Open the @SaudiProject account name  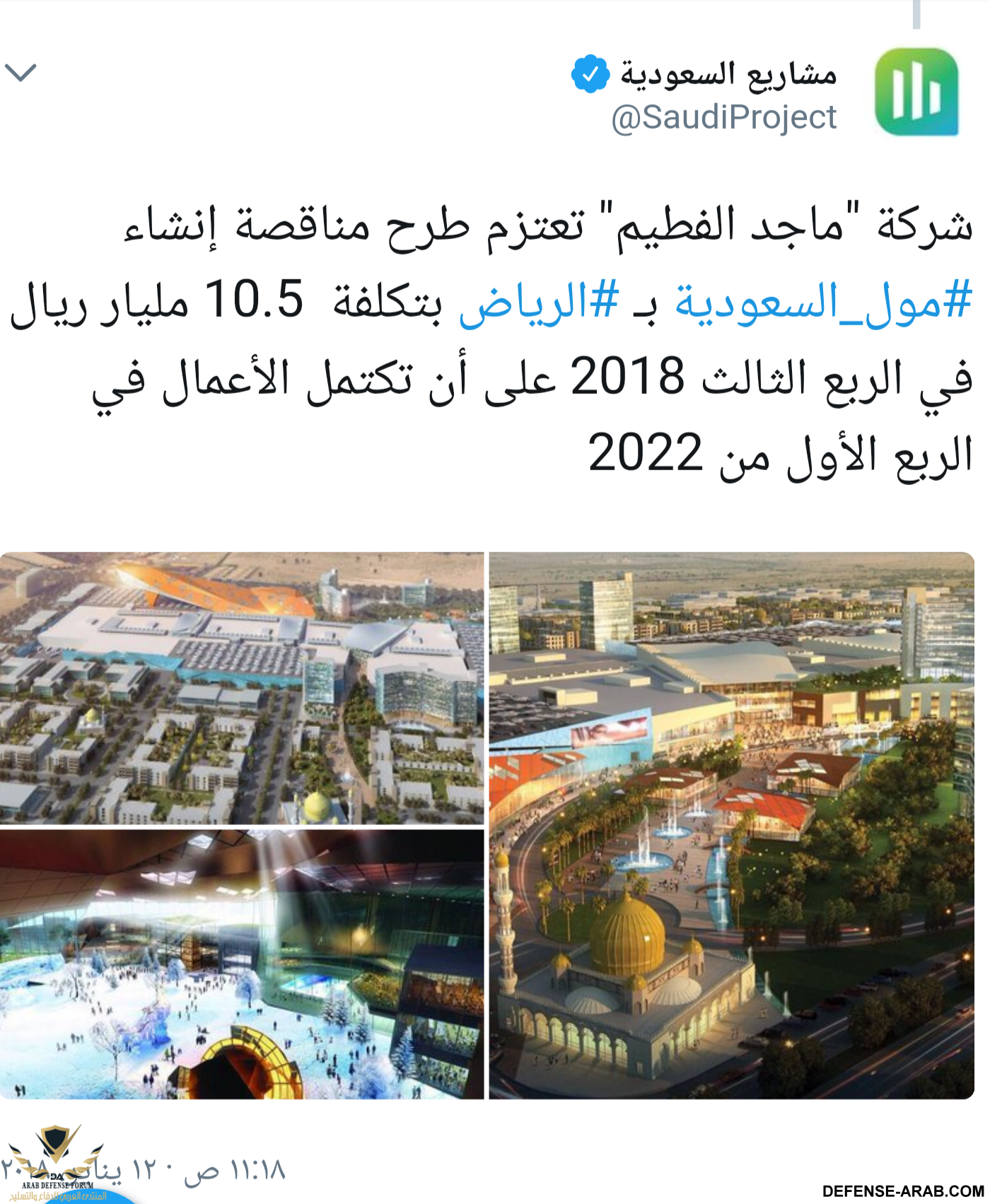coord(723,117)
